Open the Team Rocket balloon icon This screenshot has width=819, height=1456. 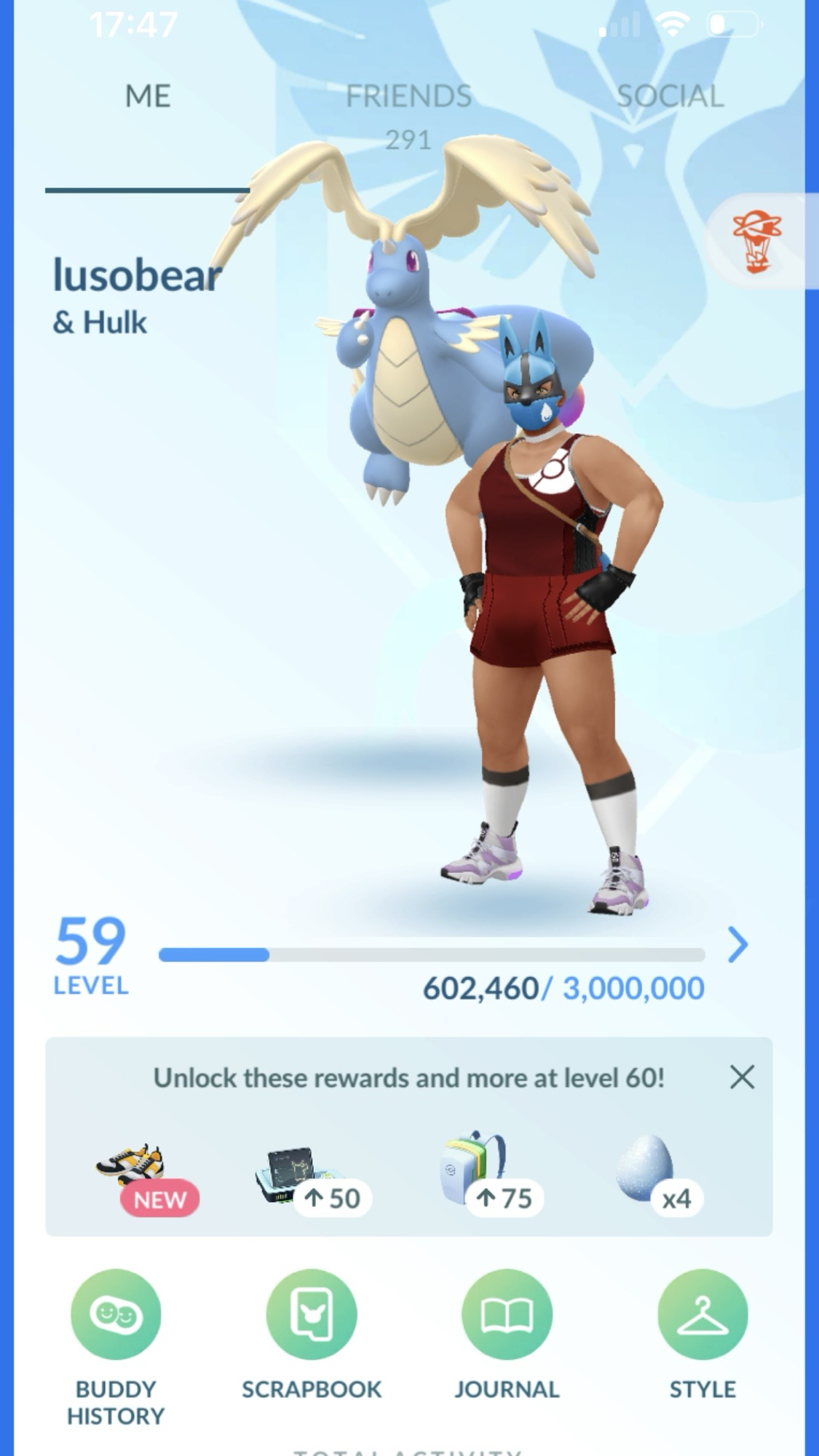tap(757, 242)
